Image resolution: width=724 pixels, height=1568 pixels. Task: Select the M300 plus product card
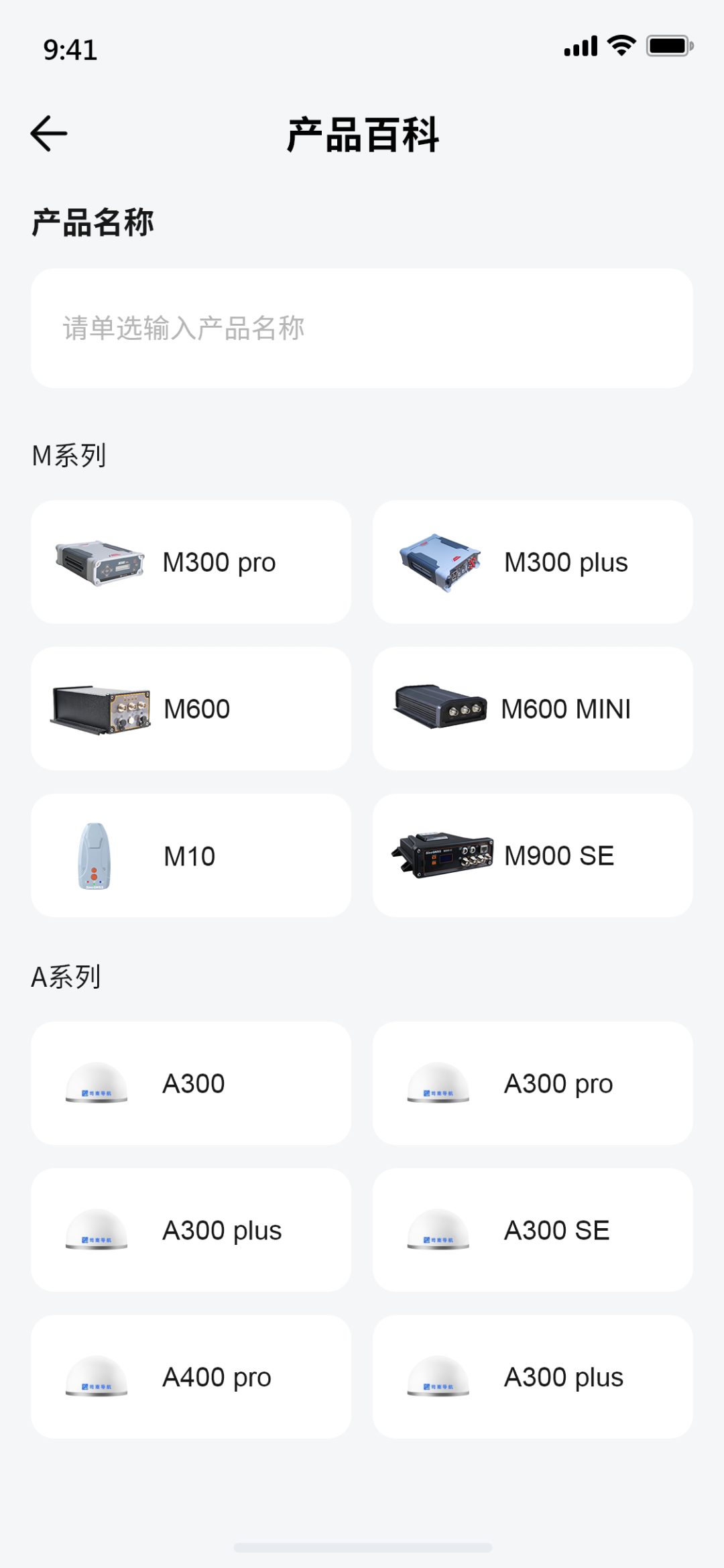point(532,562)
